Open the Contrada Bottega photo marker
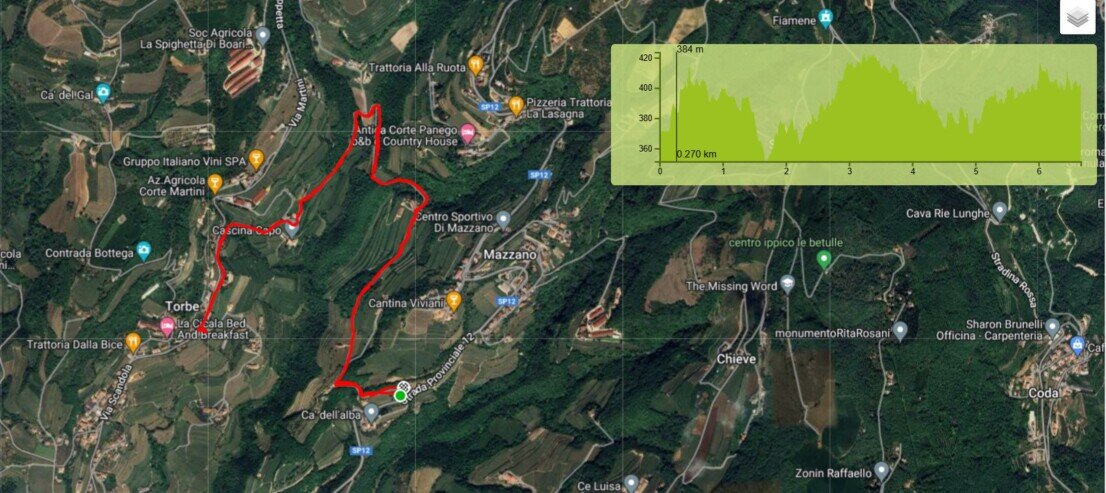 coord(144,250)
